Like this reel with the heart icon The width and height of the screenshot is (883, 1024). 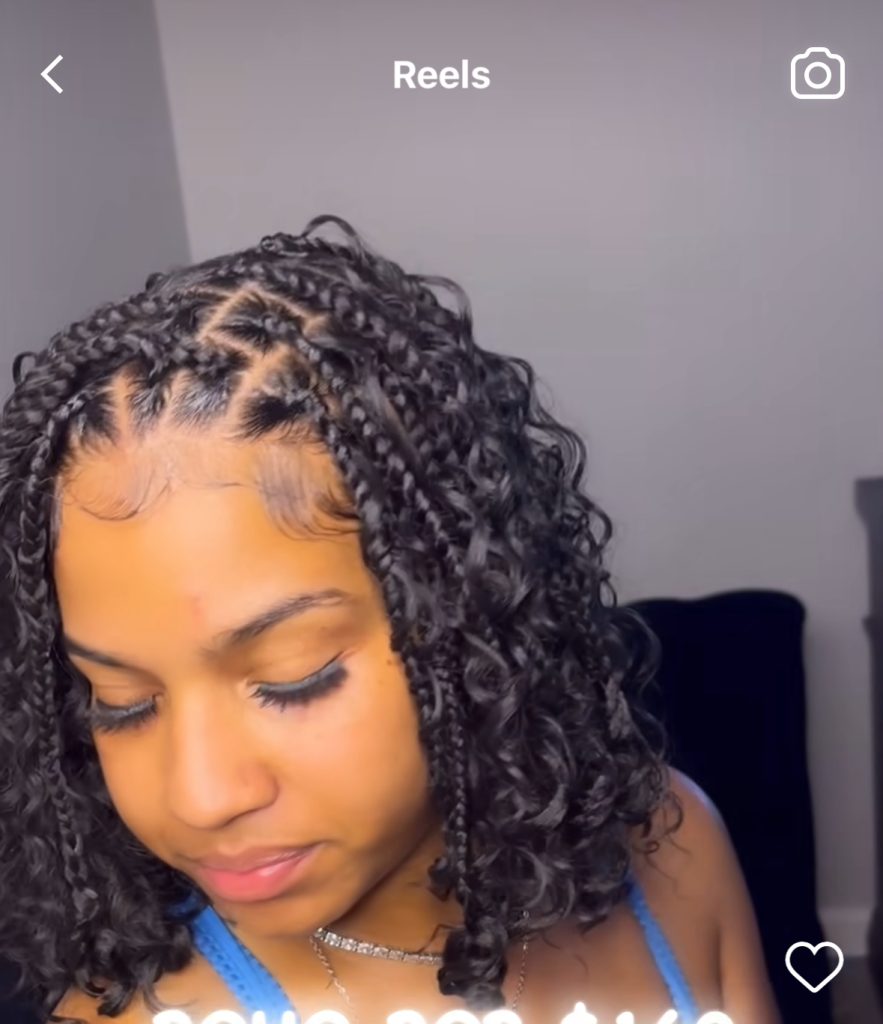(814, 966)
